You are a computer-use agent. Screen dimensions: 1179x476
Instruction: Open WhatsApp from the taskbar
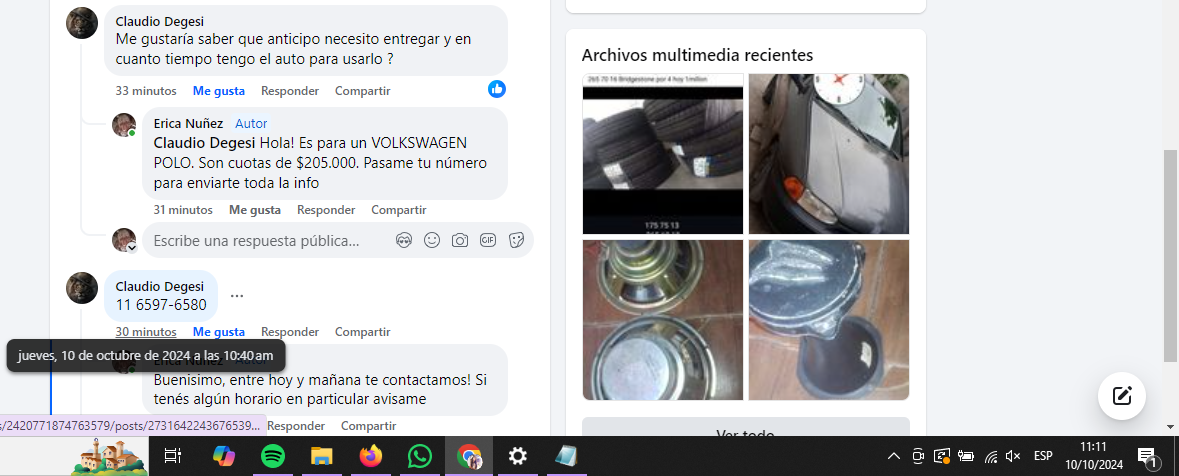pos(420,456)
